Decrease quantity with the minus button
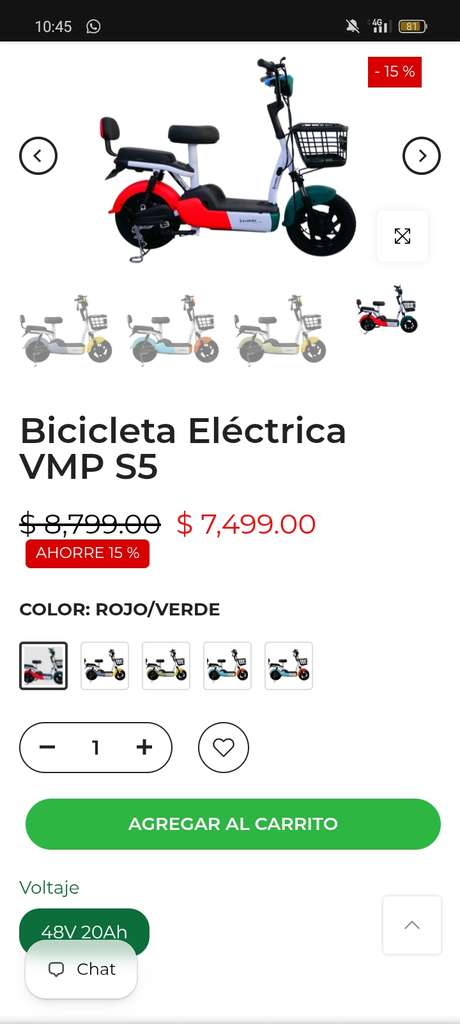The height and width of the screenshot is (1024, 460). (x=47, y=747)
